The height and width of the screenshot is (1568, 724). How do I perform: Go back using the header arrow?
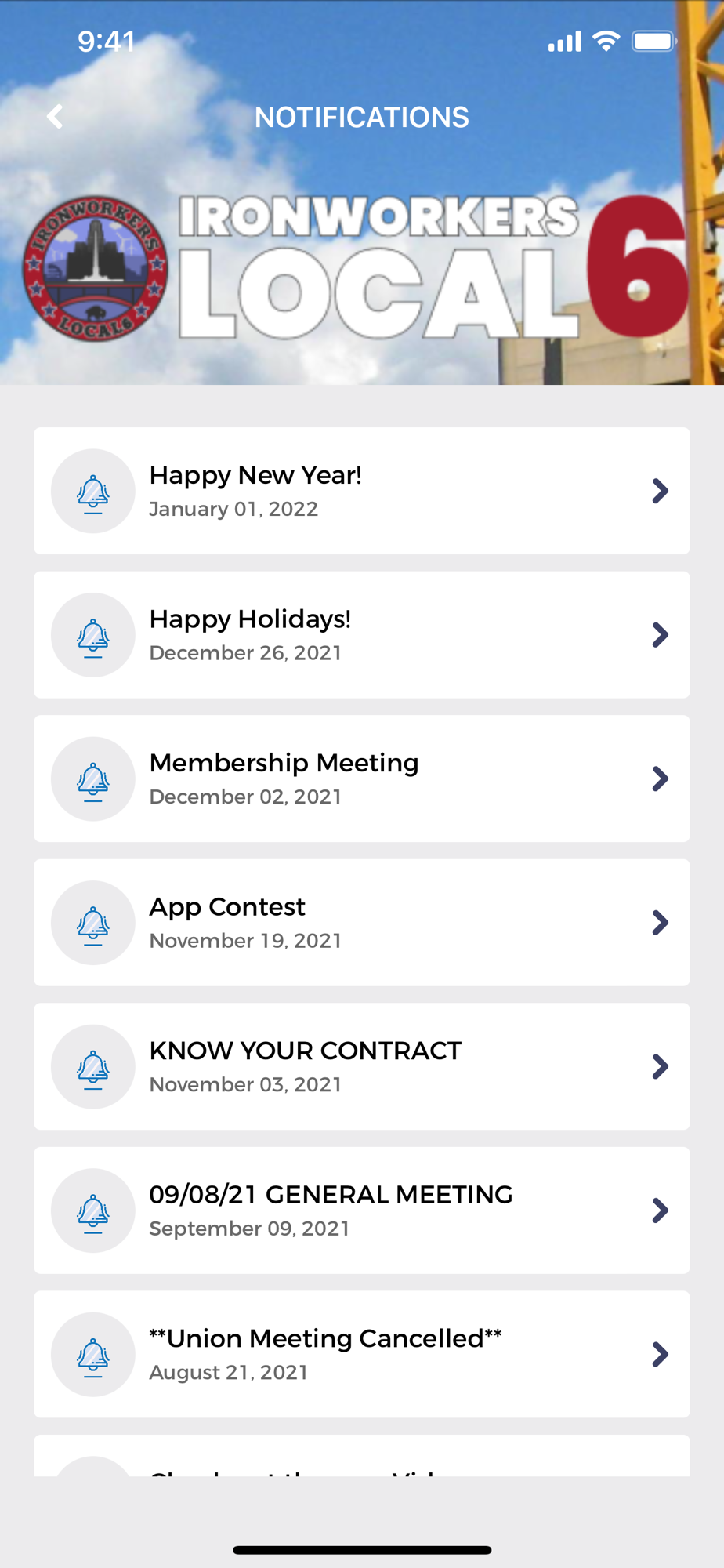coord(55,117)
